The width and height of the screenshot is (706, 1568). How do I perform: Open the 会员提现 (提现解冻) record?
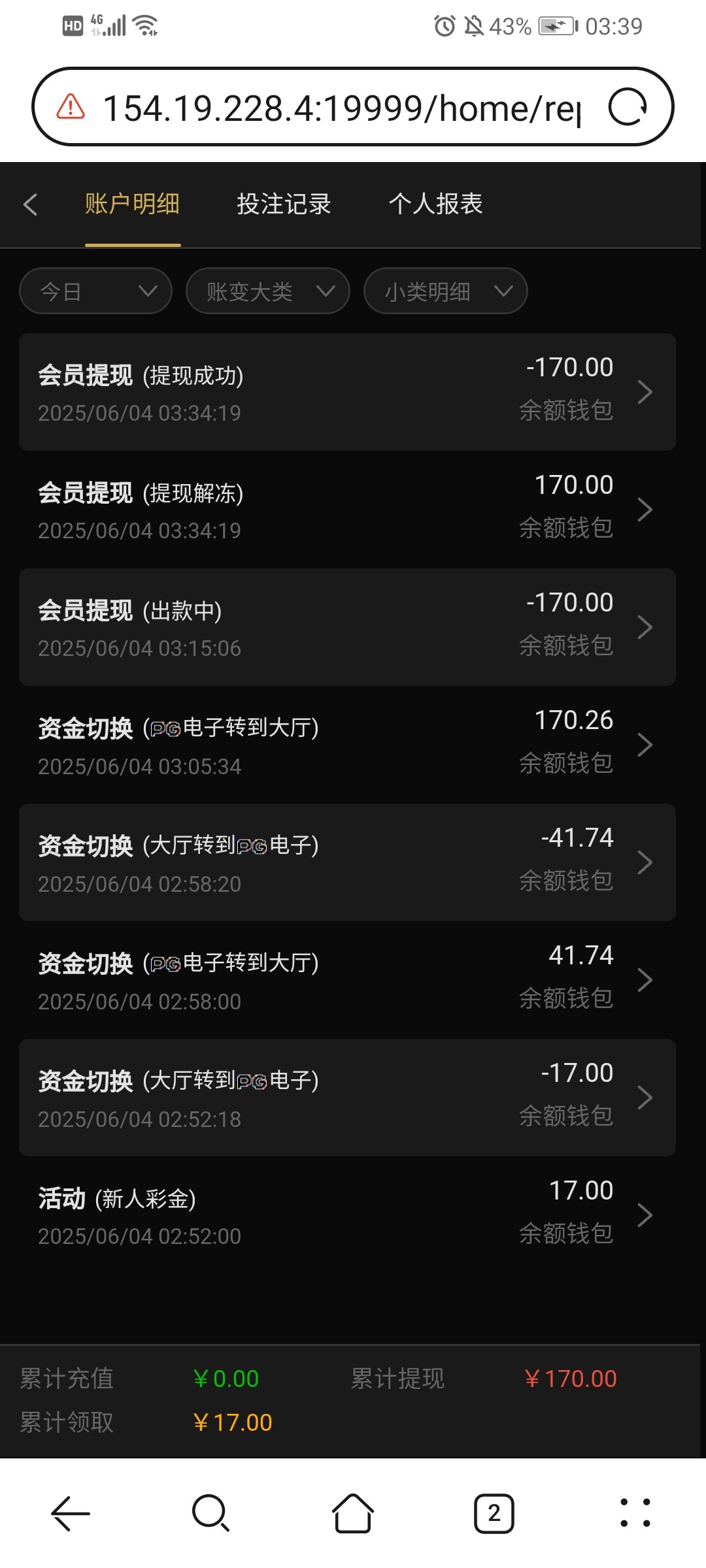pyautogui.click(x=347, y=510)
